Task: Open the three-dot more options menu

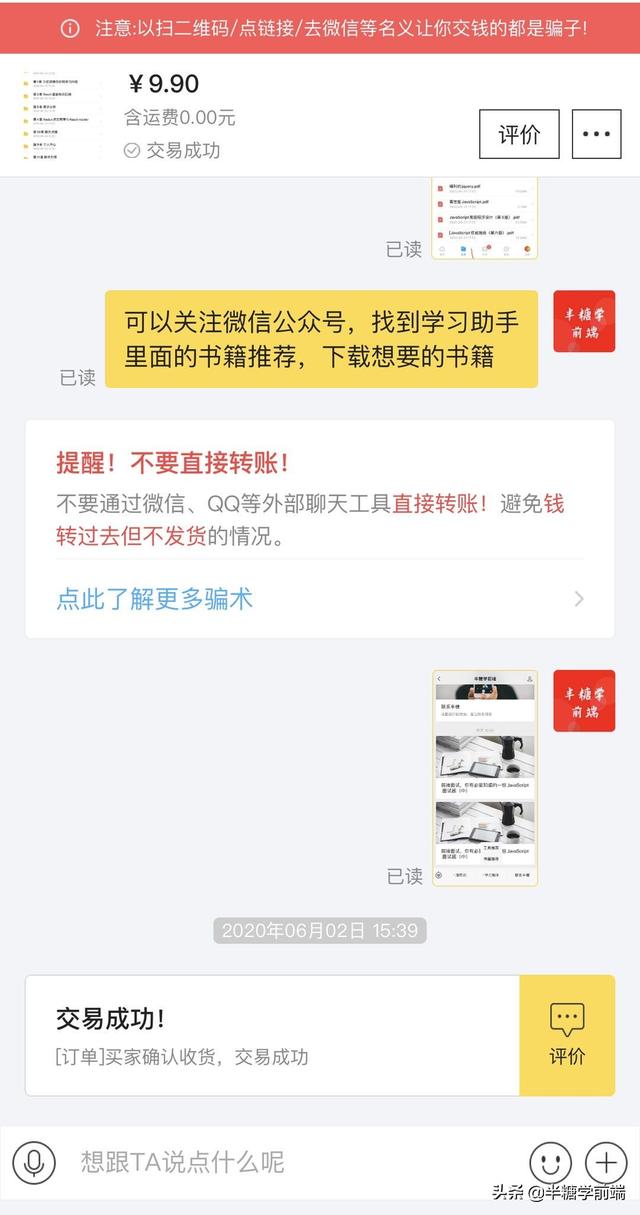Action: click(x=596, y=134)
